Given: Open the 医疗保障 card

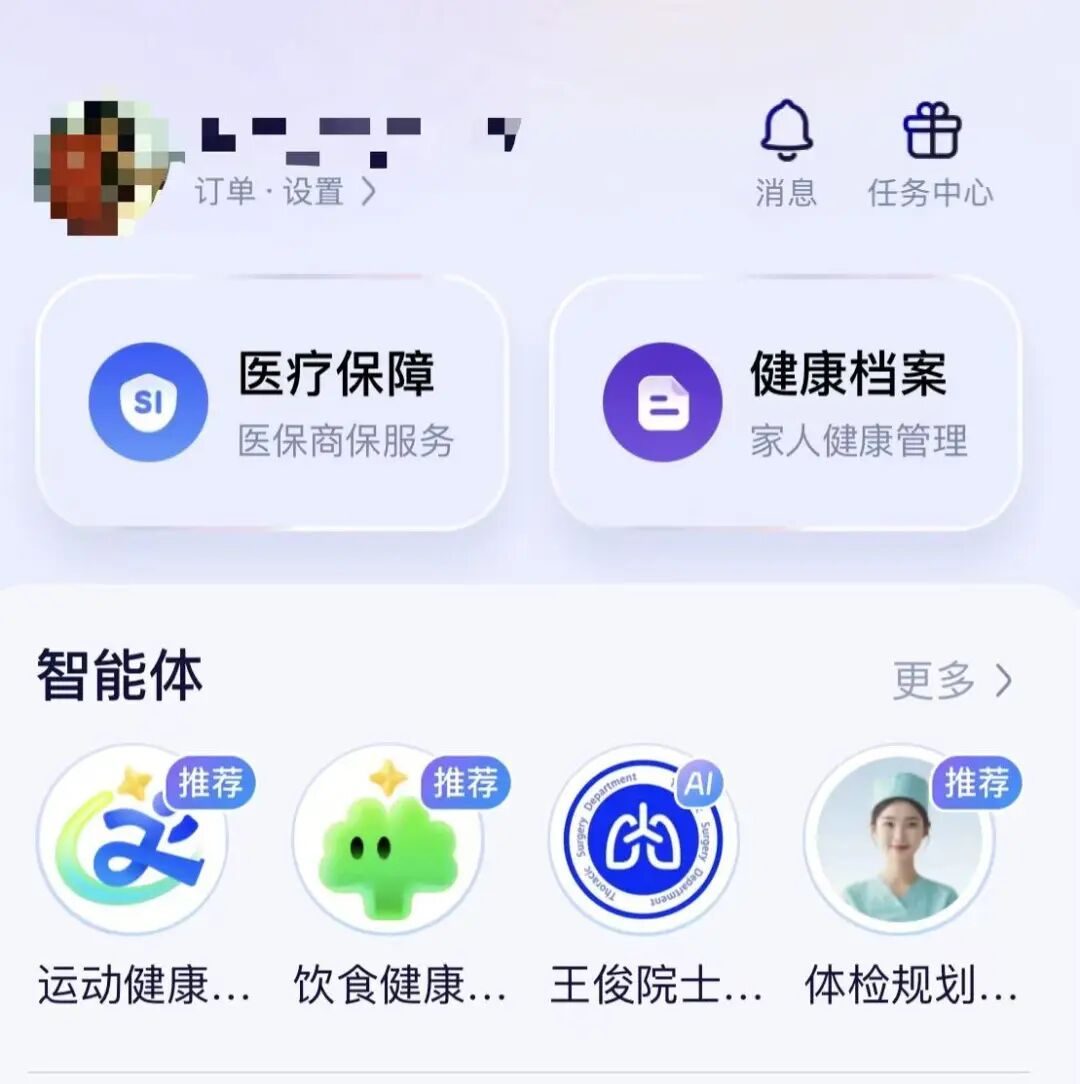Looking at the screenshot, I should 272,402.
